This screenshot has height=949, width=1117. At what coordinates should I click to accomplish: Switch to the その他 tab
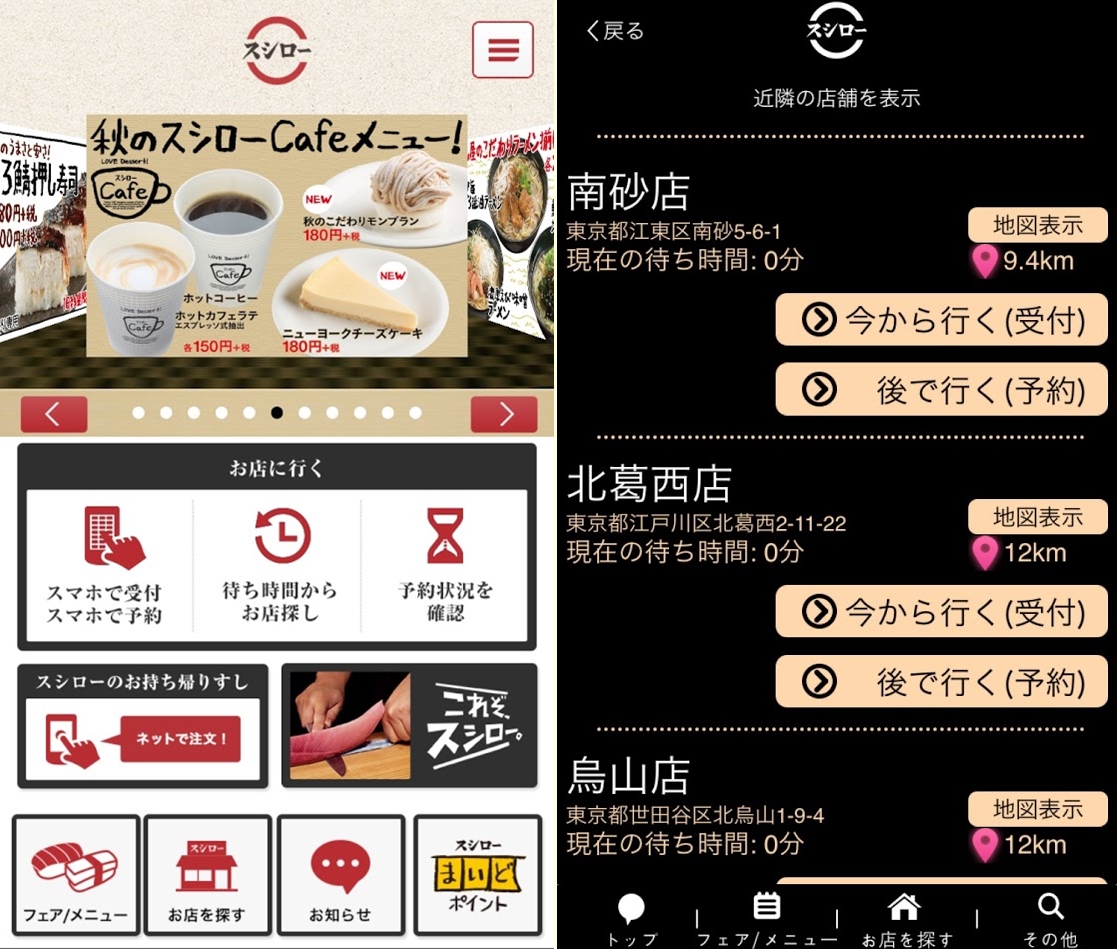[x=1050, y=919]
